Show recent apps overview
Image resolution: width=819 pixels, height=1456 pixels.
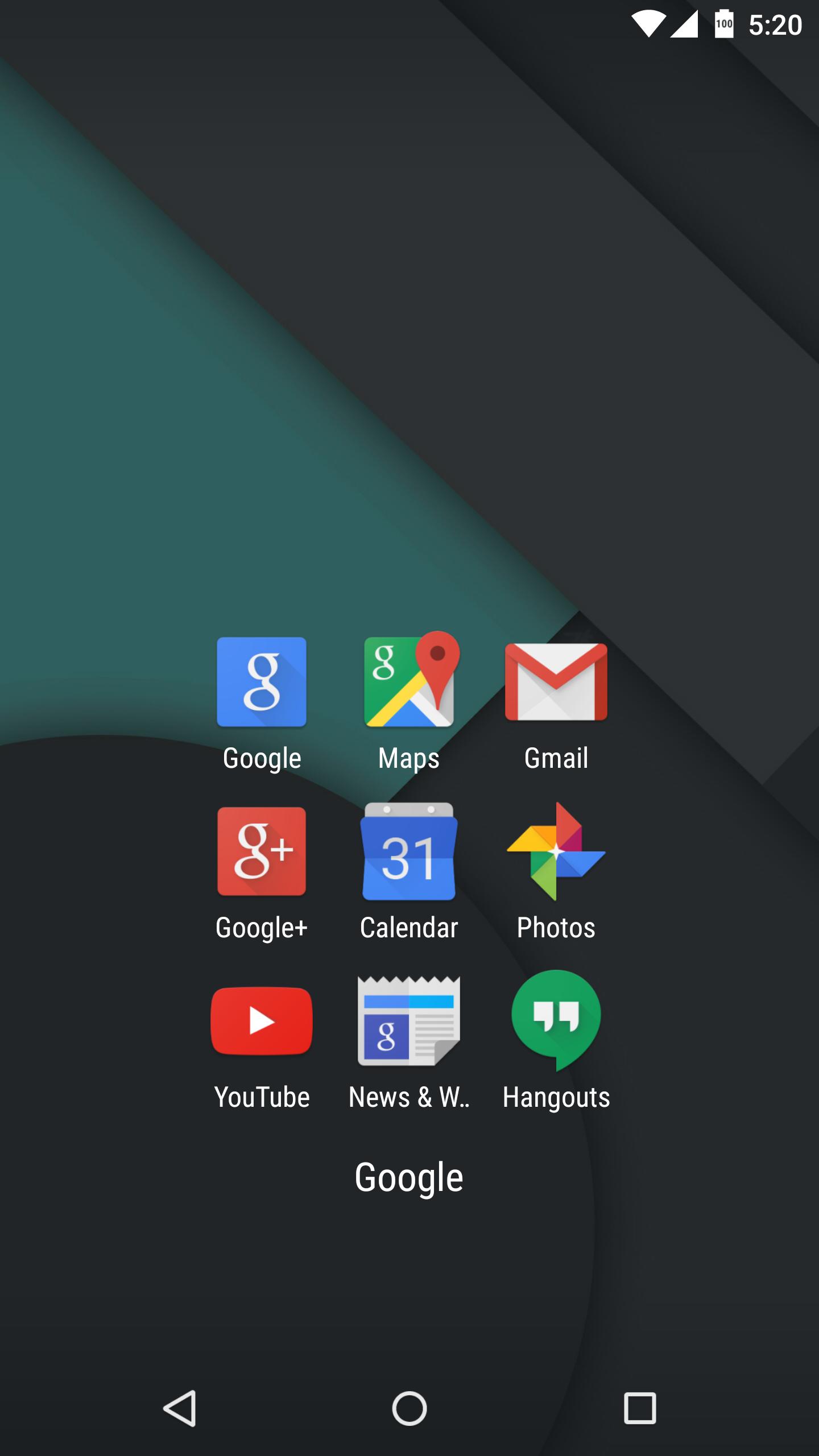point(640,1408)
